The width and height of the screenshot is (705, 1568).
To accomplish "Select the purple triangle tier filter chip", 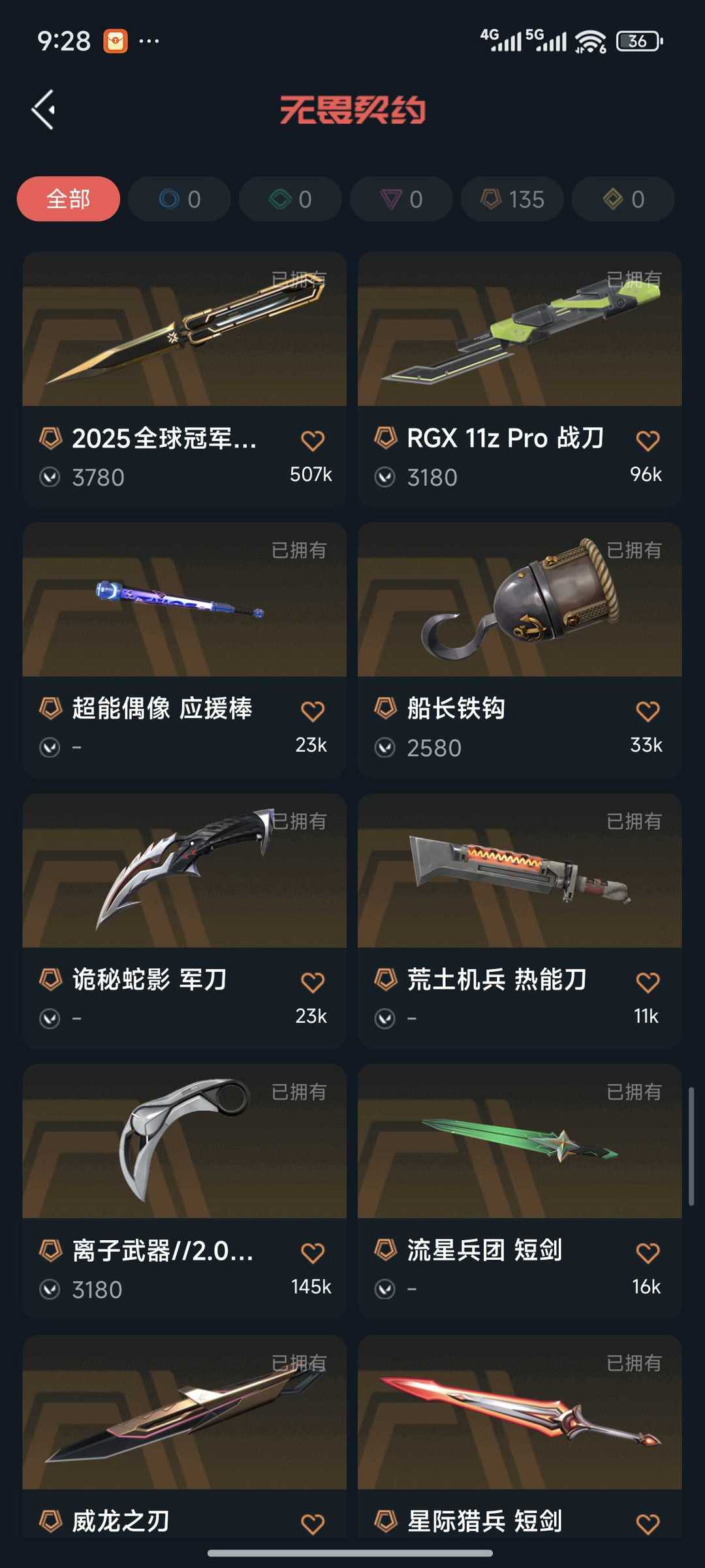I will pos(401,199).
